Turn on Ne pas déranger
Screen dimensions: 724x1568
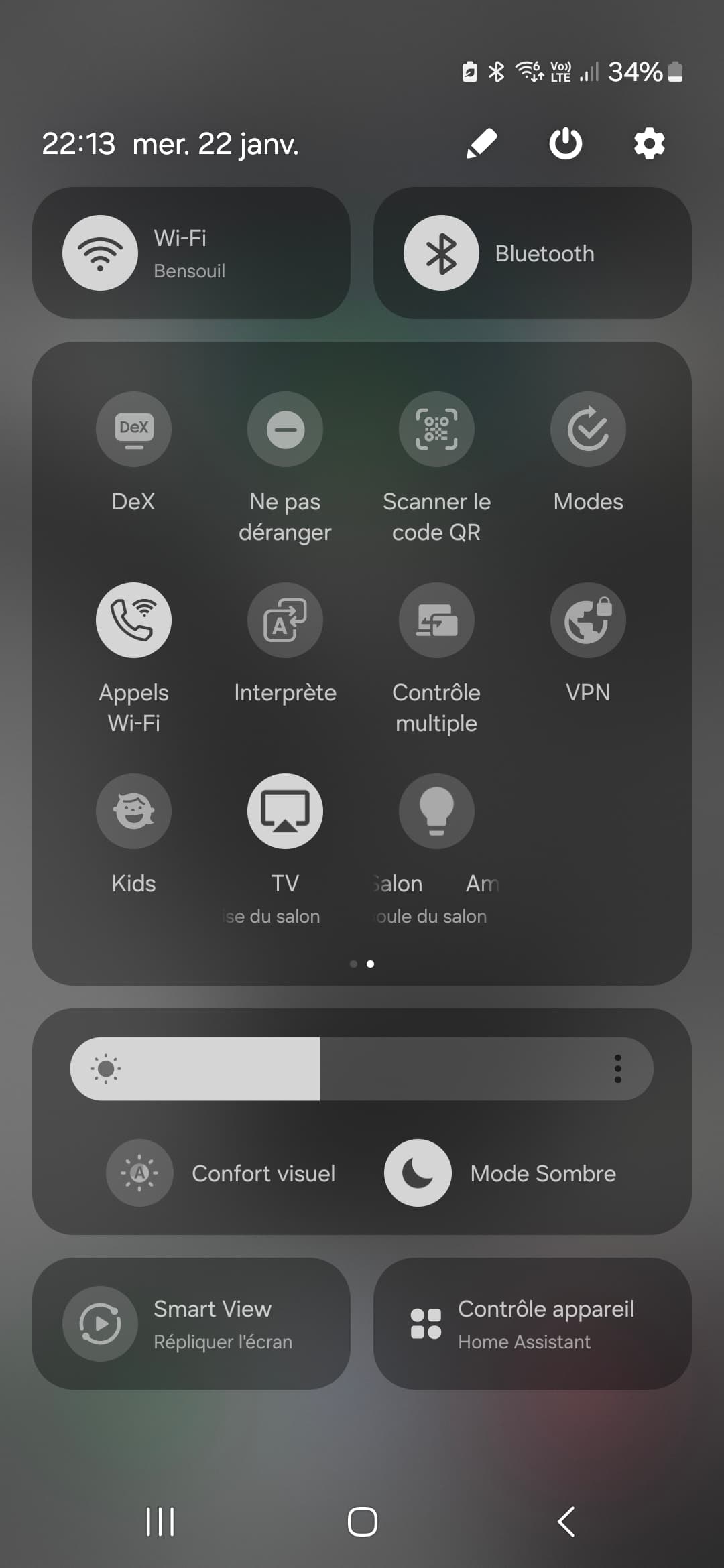pyautogui.click(x=285, y=429)
